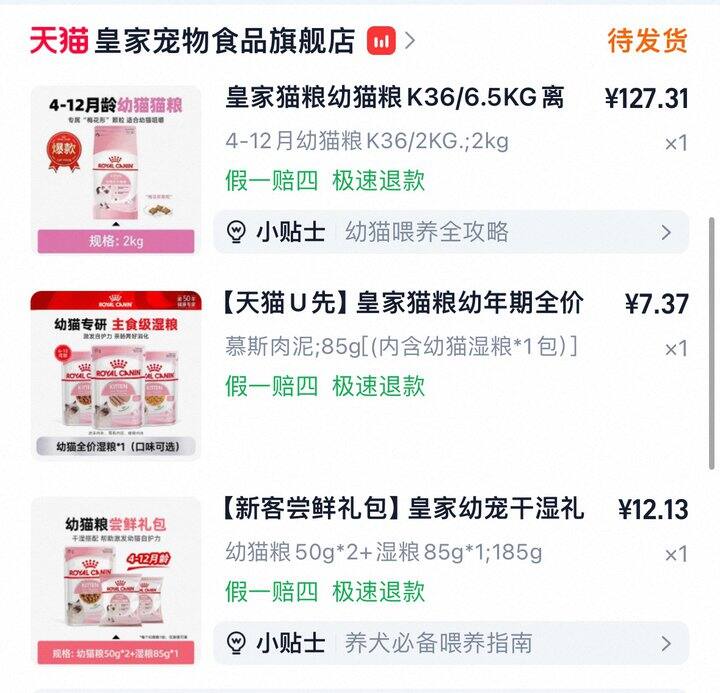Viewport: 720px width, 693px height.
Task: Open the 幼猫粮尝鲜礼包 product image
Action: pos(116,581)
